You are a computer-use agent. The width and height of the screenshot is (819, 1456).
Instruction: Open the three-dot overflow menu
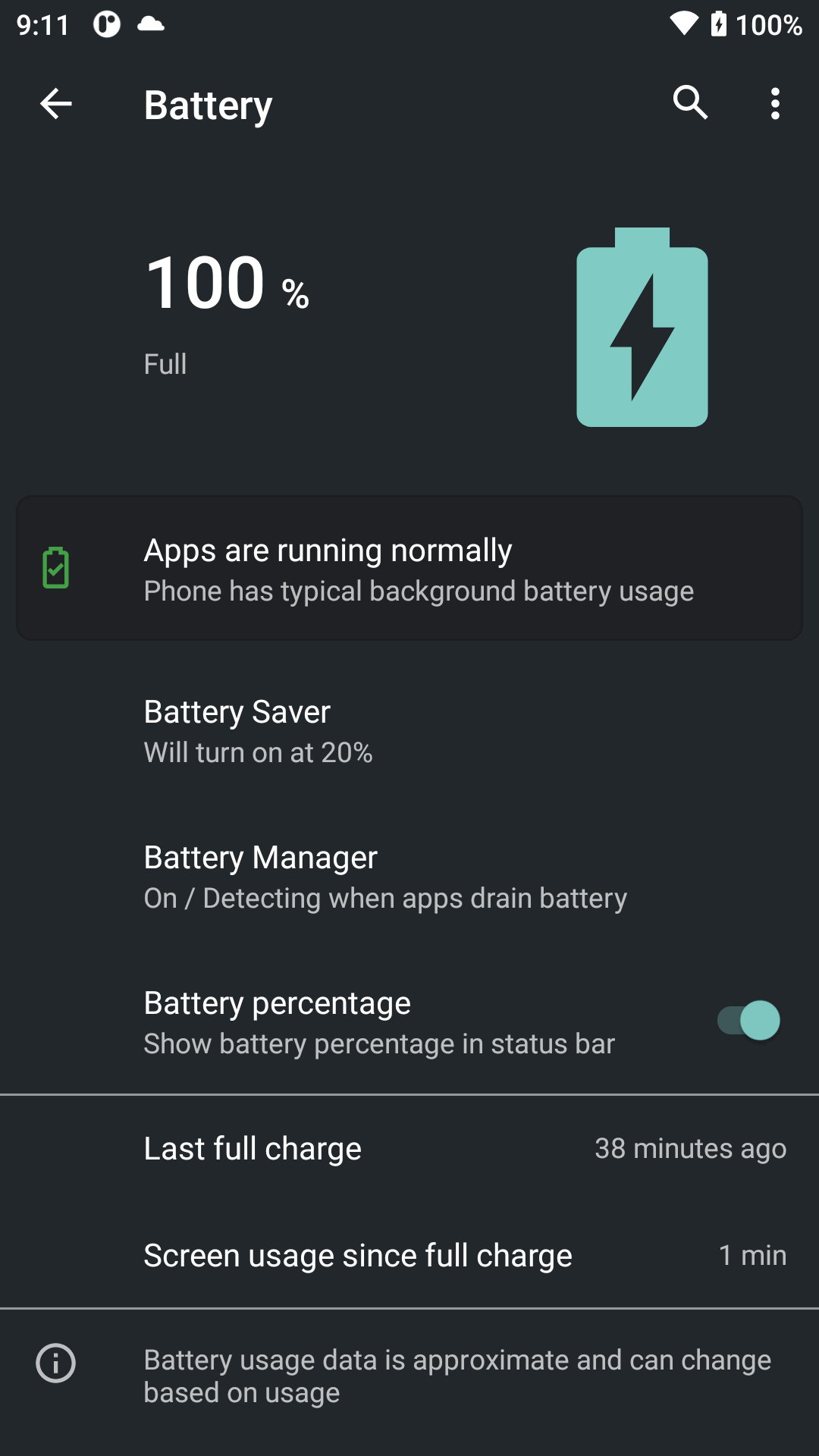click(775, 104)
